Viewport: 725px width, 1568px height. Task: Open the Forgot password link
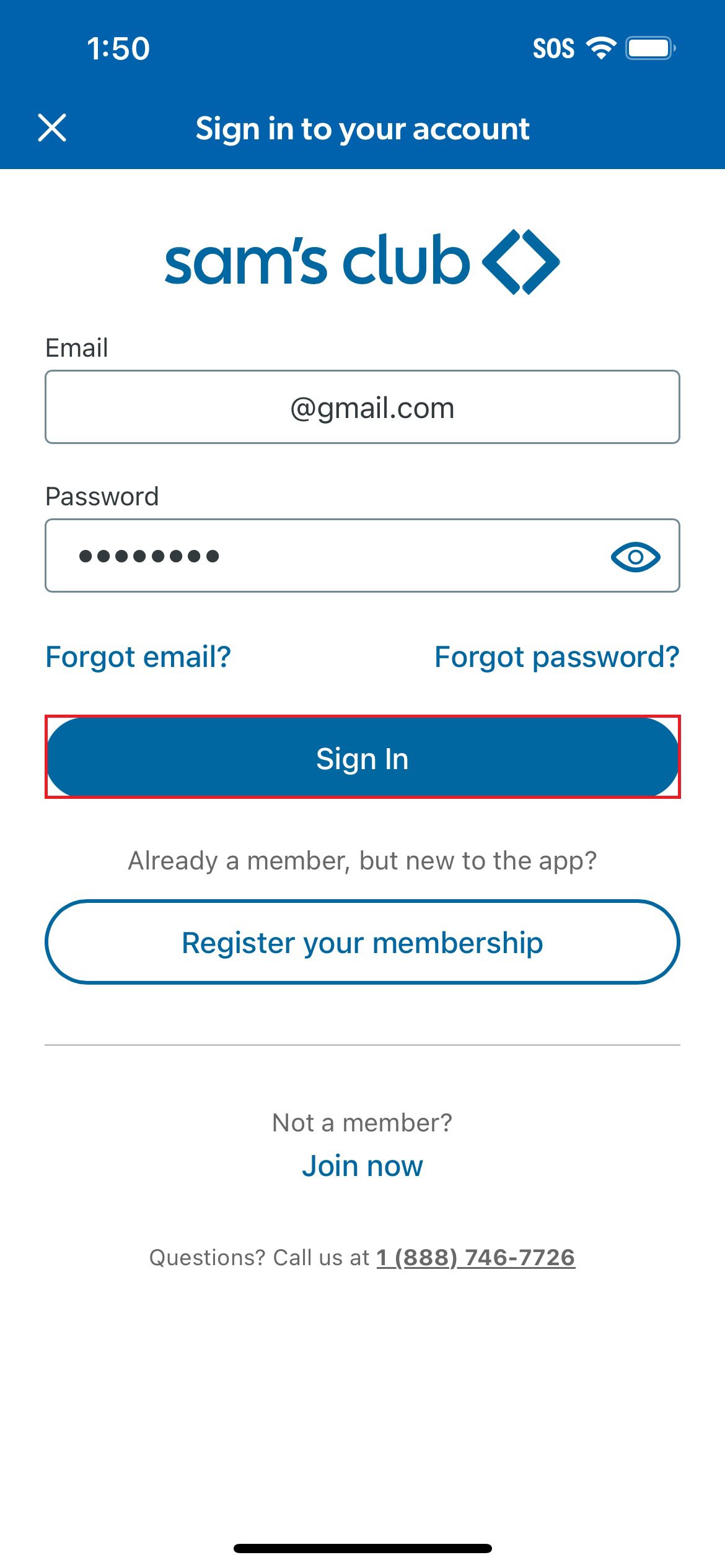point(557,656)
